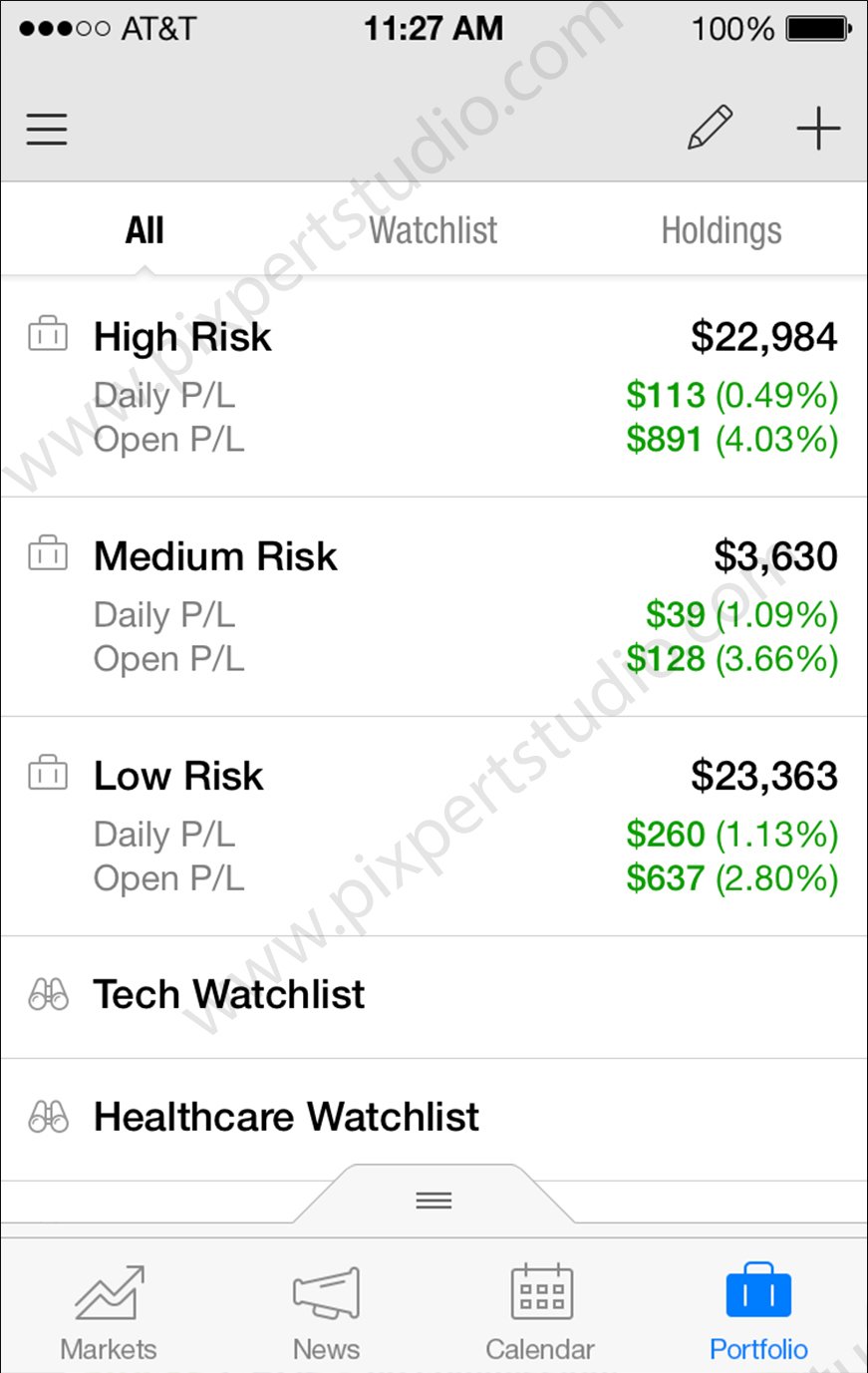The image size is (868, 1373).
Task: Open the hamburger menu
Action: coord(47,130)
